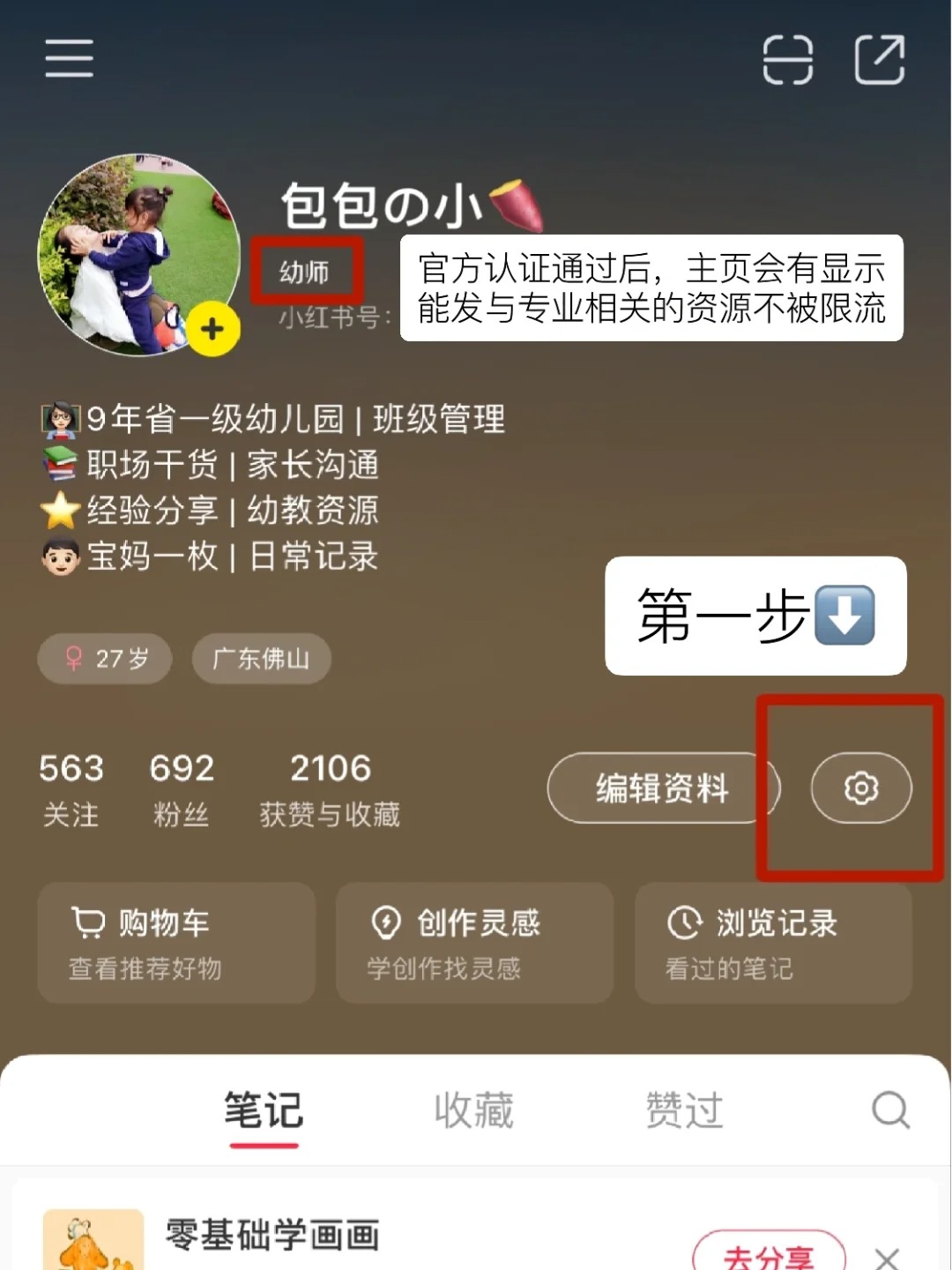Viewport: 952px width, 1270px height.
Task: Open the hamburger drawer menu
Action: [70, 58]
